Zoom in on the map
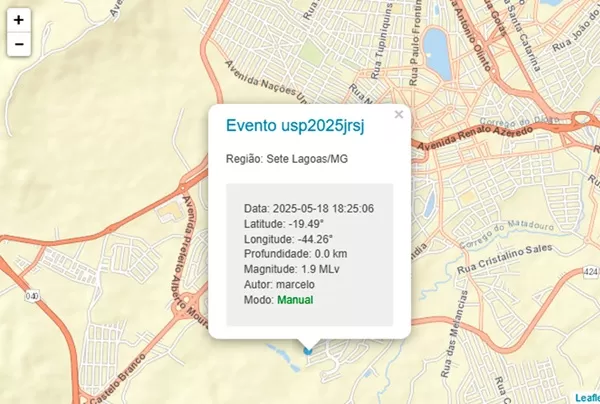 tap(19, 19)
